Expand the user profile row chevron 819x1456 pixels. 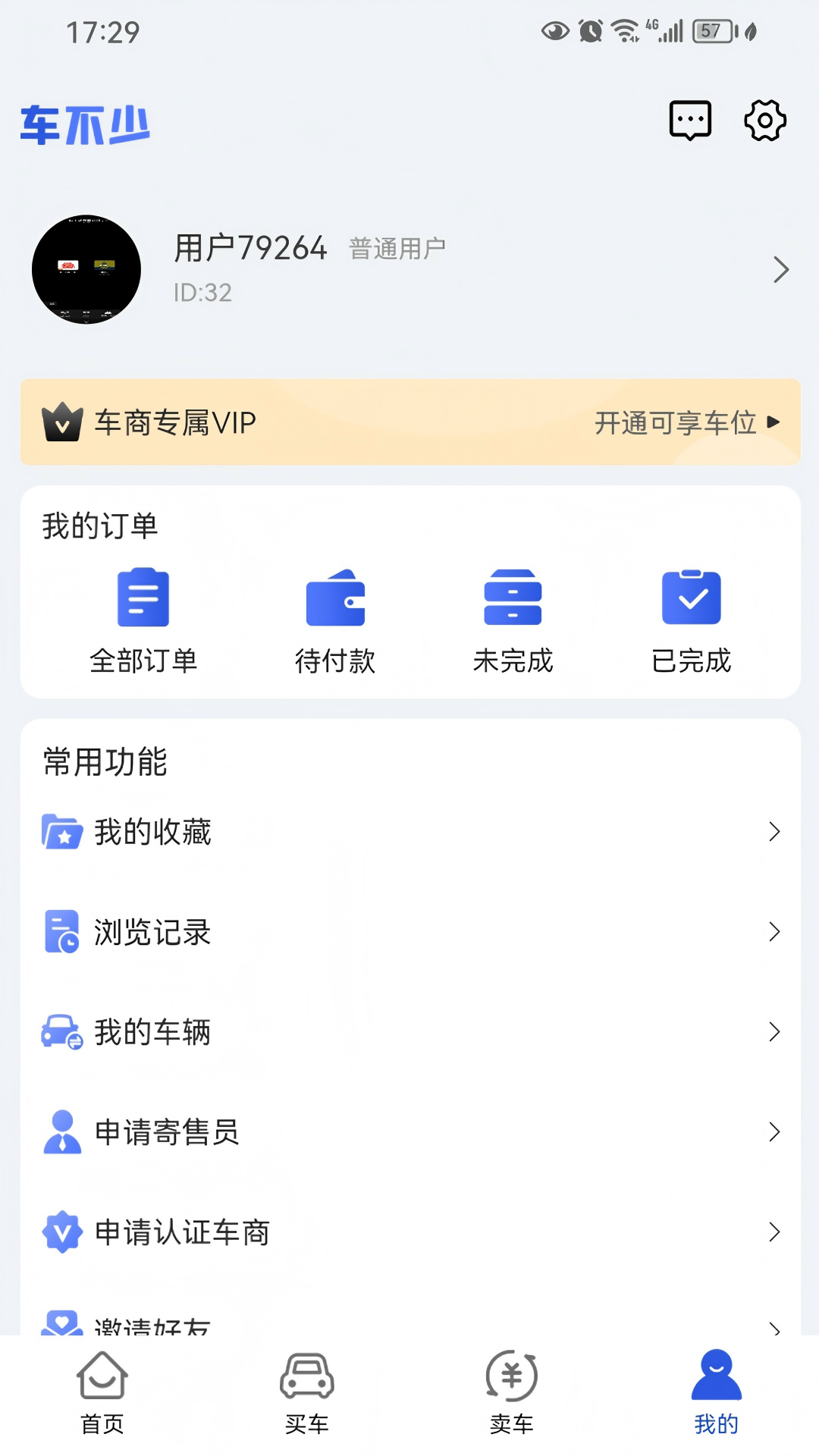[781, 269]
